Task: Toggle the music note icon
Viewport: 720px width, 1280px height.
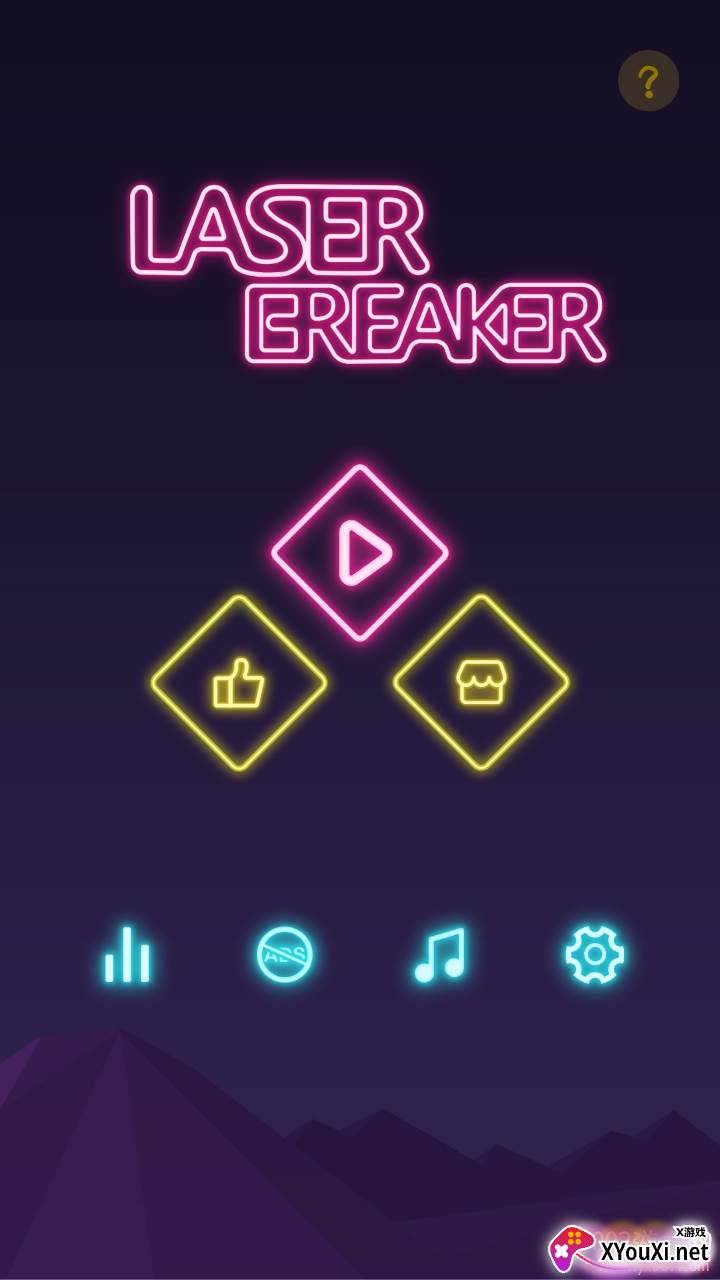Action: (440, 955)
